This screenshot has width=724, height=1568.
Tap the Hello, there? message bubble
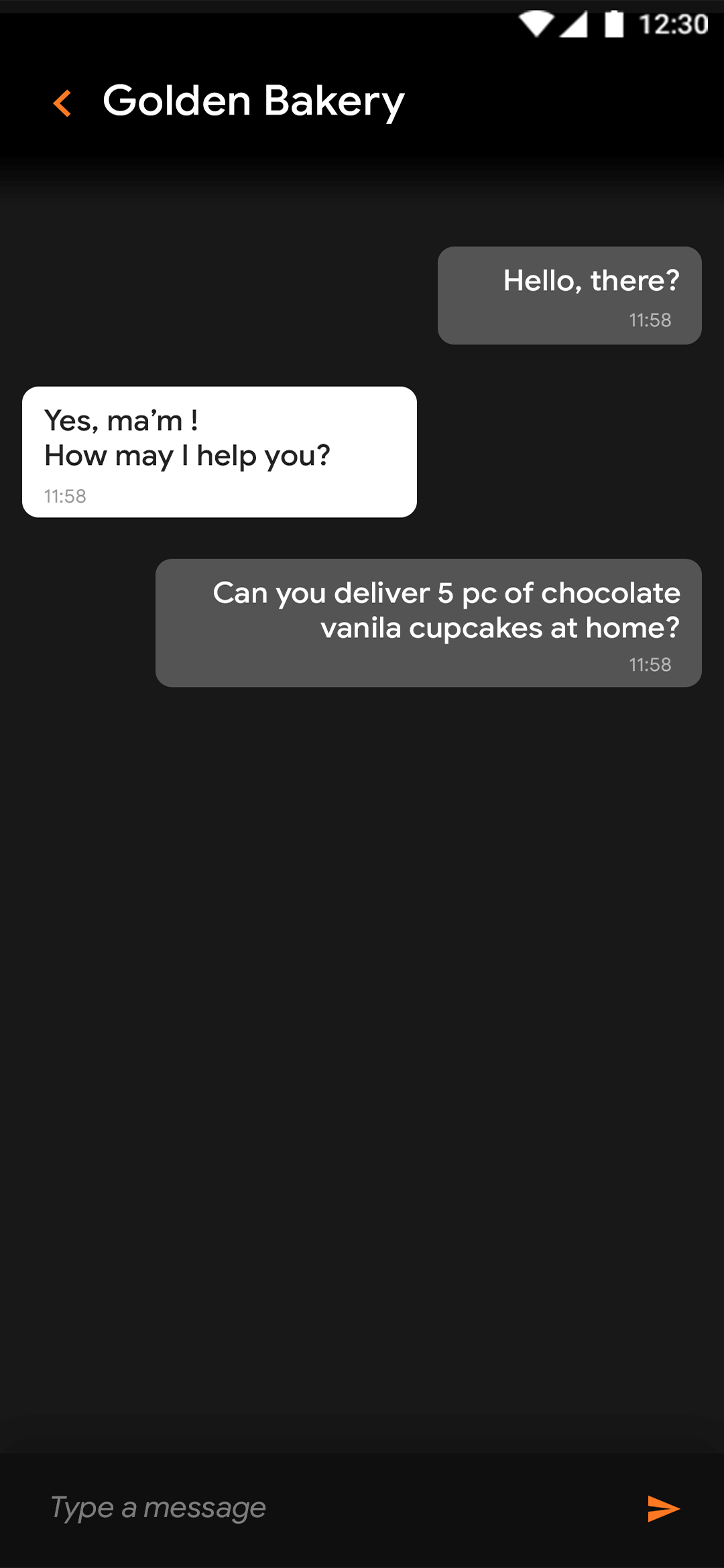point(570,295)
